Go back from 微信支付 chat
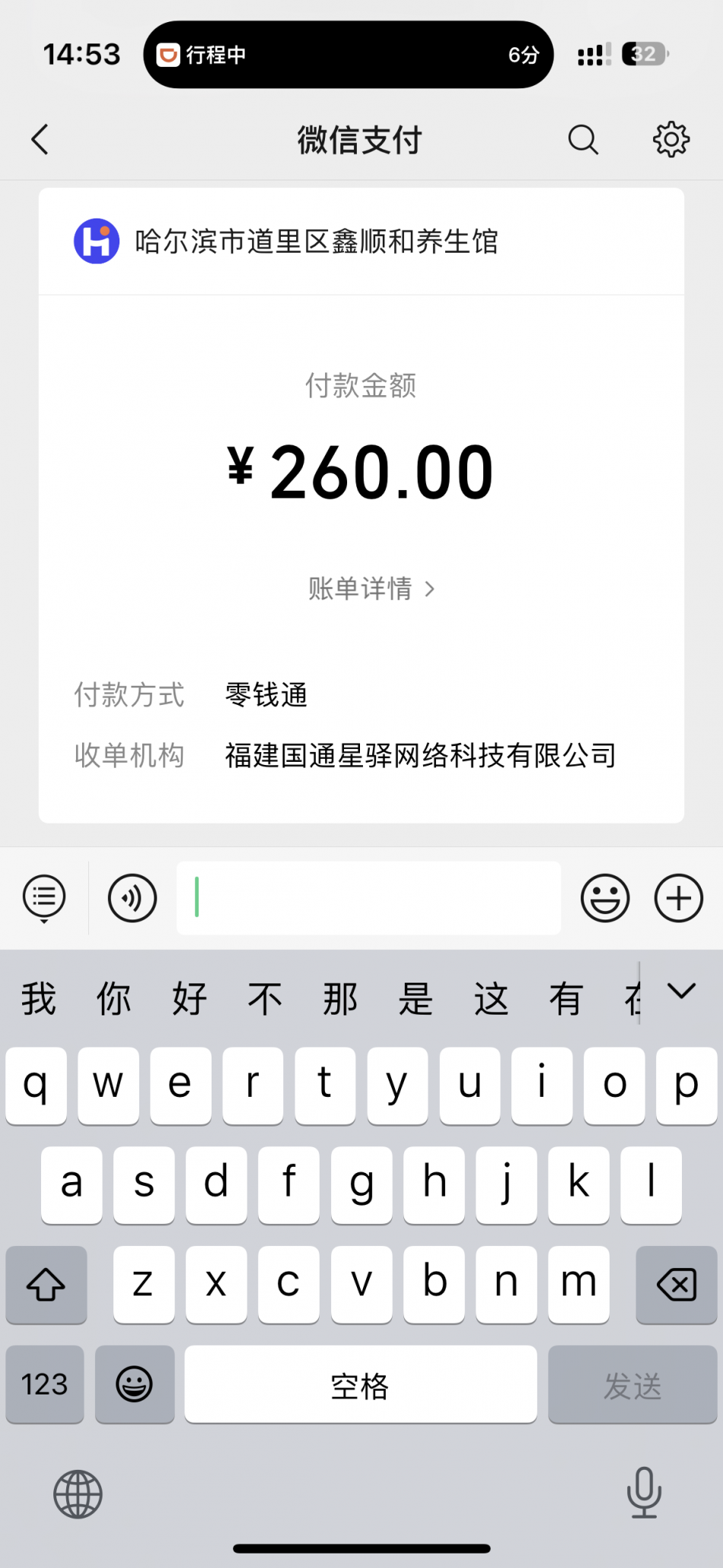This screenshot has height=1568, width=723. point(40,140)
